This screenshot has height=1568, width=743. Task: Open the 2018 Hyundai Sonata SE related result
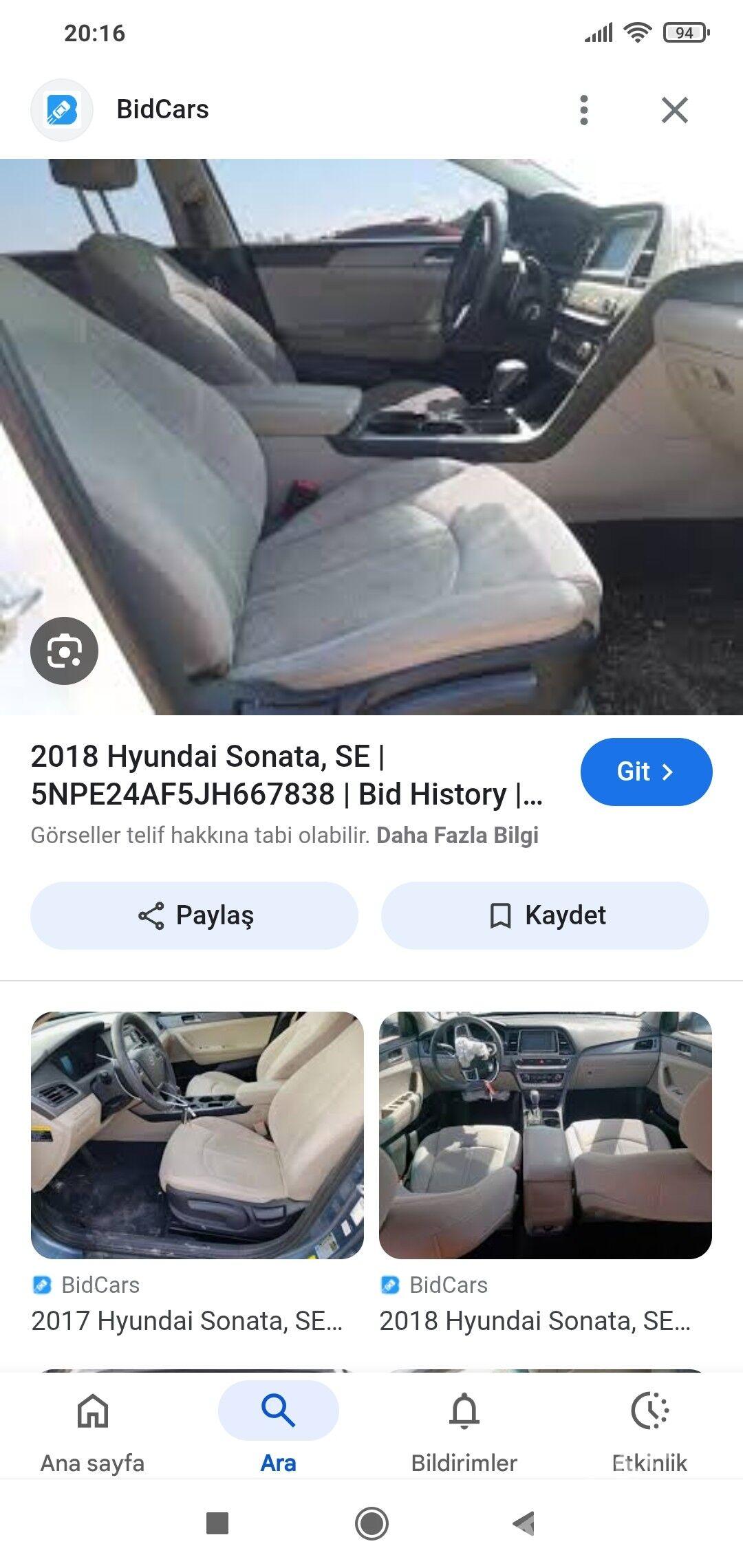(545, 1135)
